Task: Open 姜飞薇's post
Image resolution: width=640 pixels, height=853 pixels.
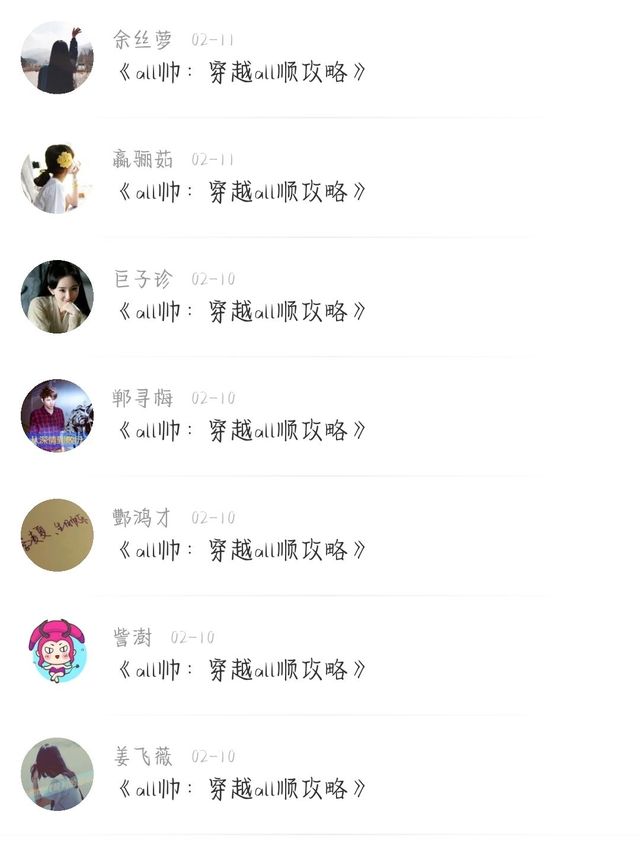Action: [x=320, y=775]
